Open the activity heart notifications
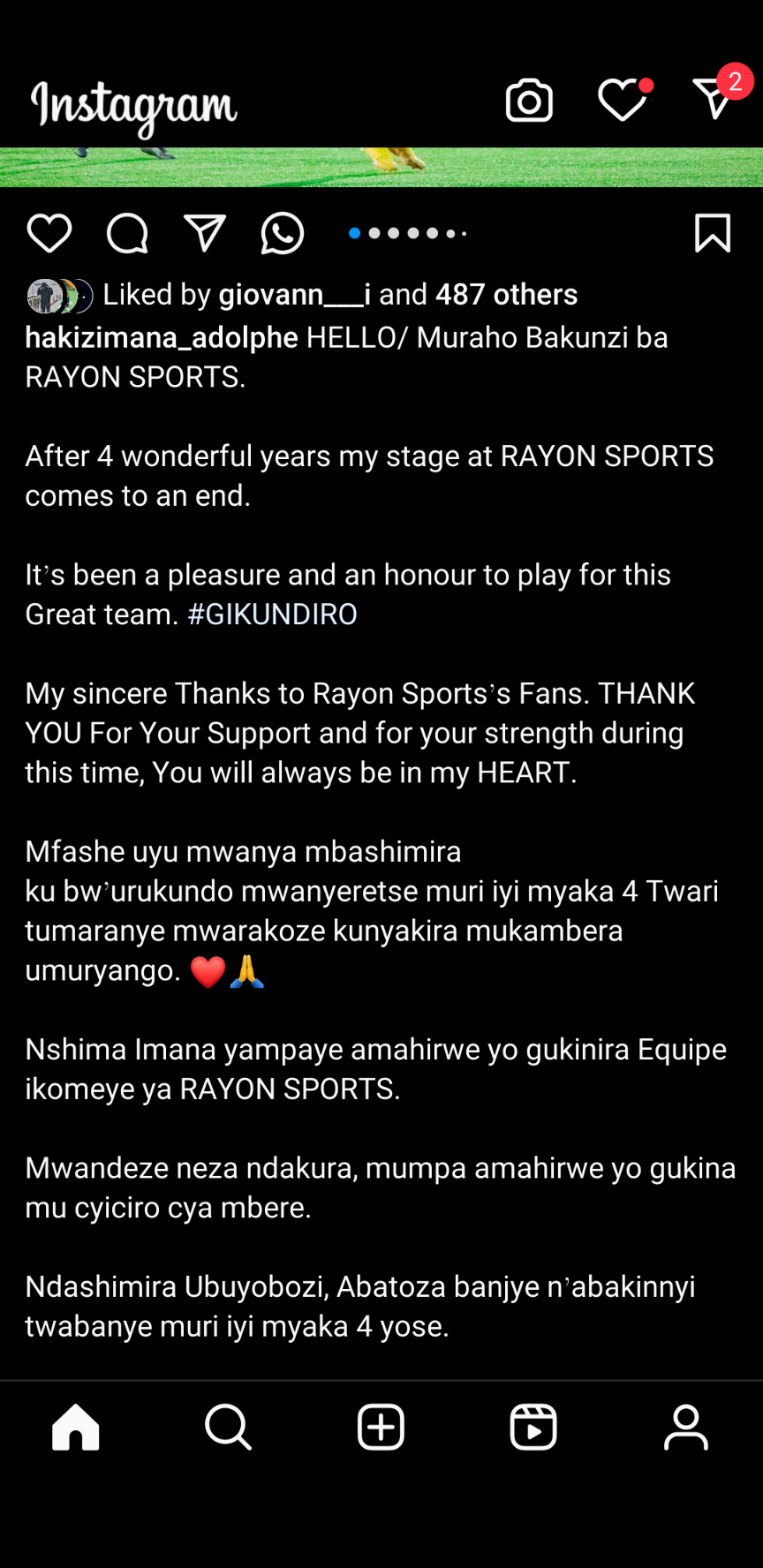 [x=623, y=100]
